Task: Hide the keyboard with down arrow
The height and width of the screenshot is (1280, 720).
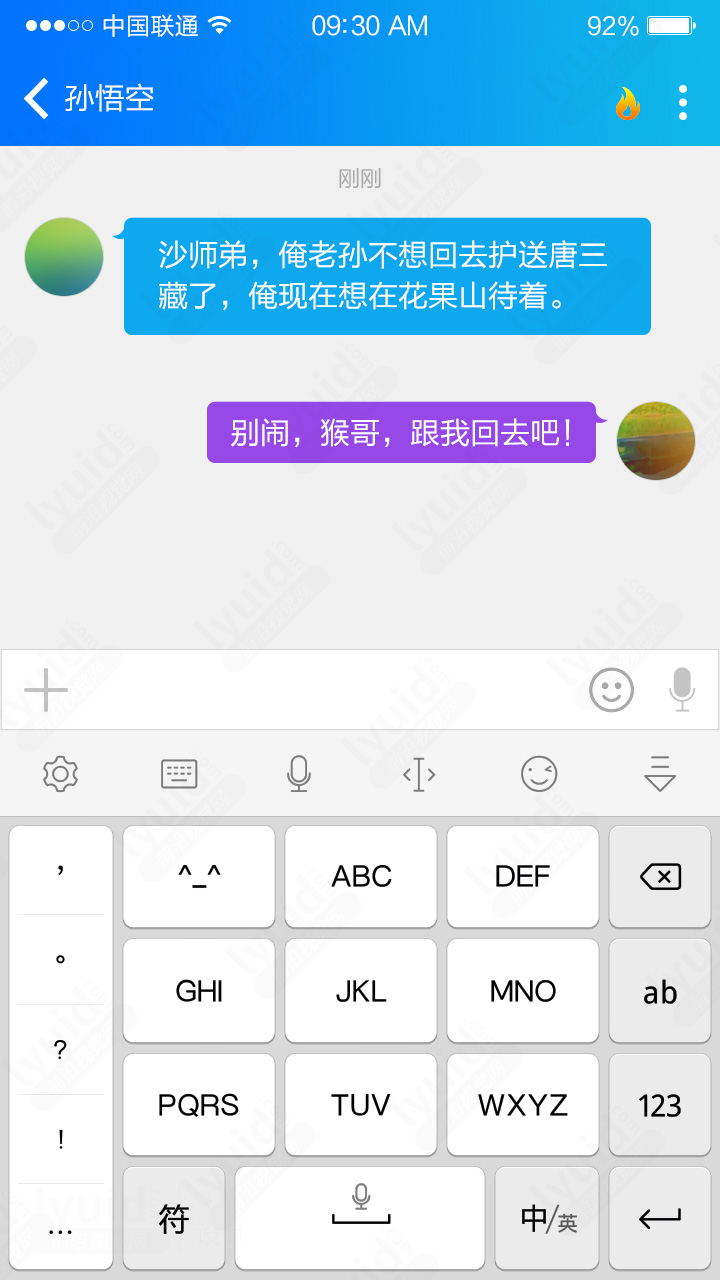Action: pos(660,774)
